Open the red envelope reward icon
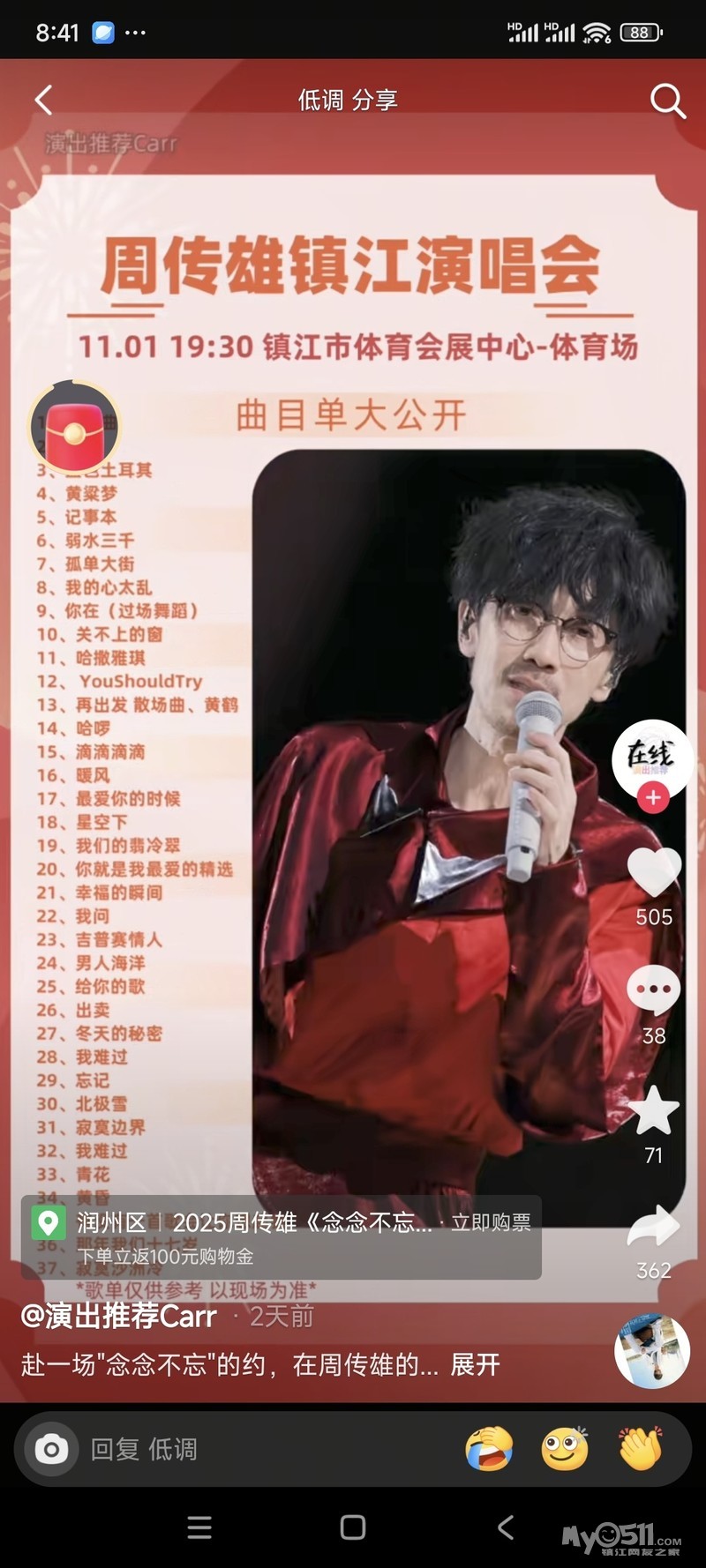This screenshot has height=1568, width=706. (x=75, y=427)
